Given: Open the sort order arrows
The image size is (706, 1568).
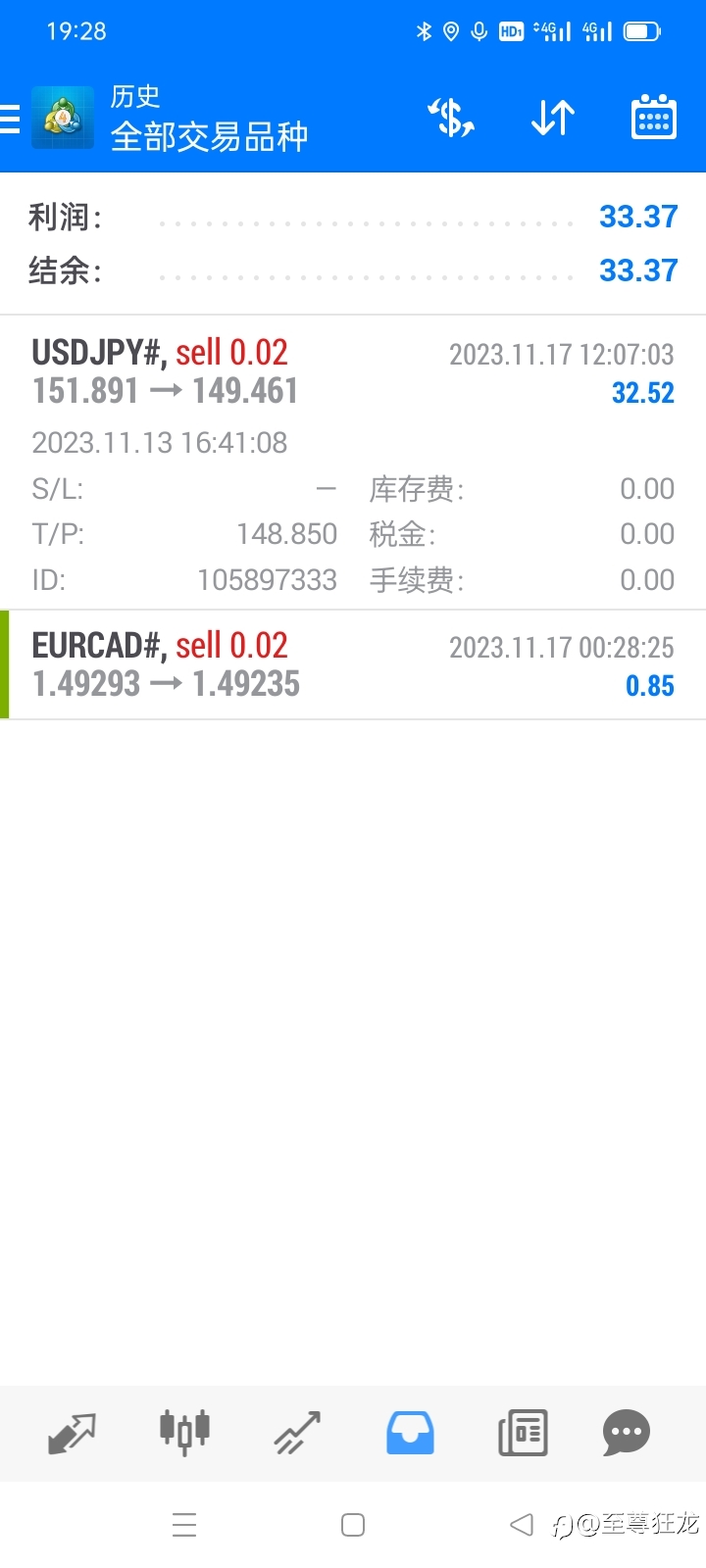Looking at the screenshot, I should click(x=553, y=119).
